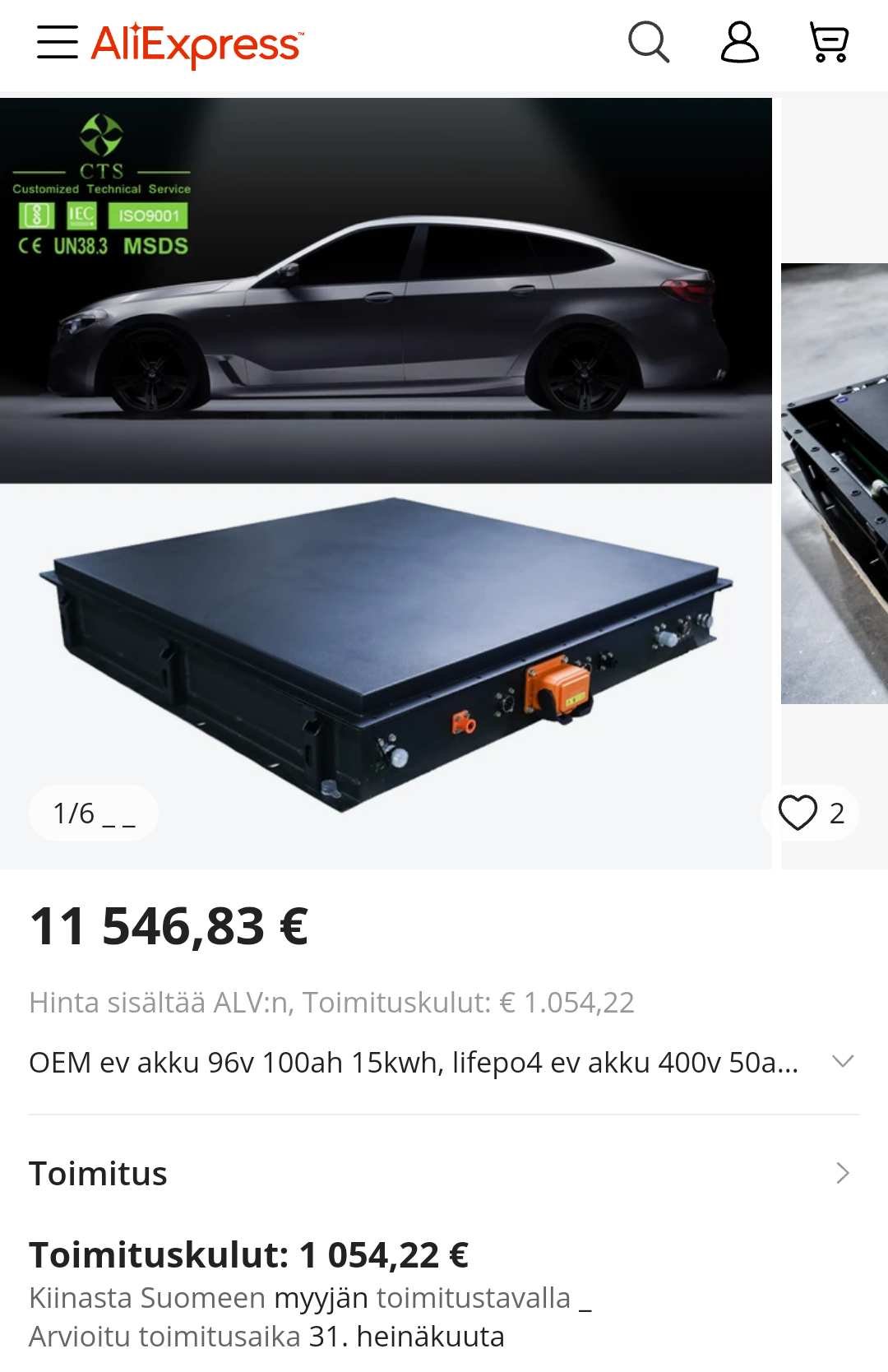Open the hamburger menu
Image resolution: width=888 pixels, height=1372 pixels.
(x=58, y=42)
